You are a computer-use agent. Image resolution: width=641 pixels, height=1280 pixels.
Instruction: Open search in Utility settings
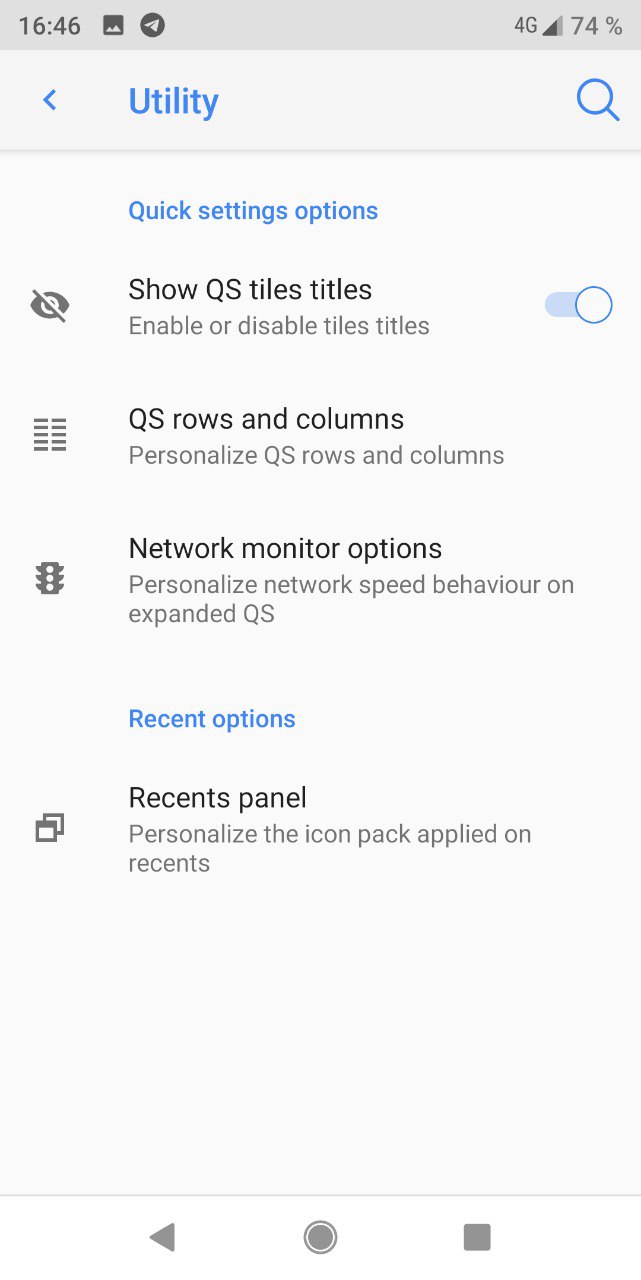click(597, 100)
